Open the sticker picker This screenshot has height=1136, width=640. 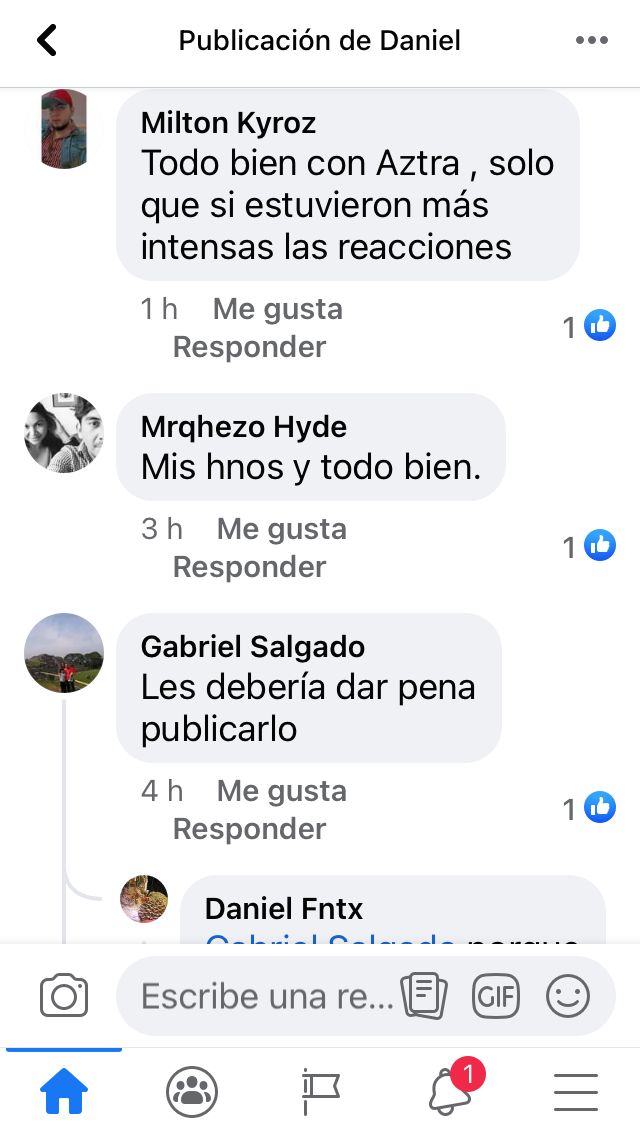click(423, 996)
